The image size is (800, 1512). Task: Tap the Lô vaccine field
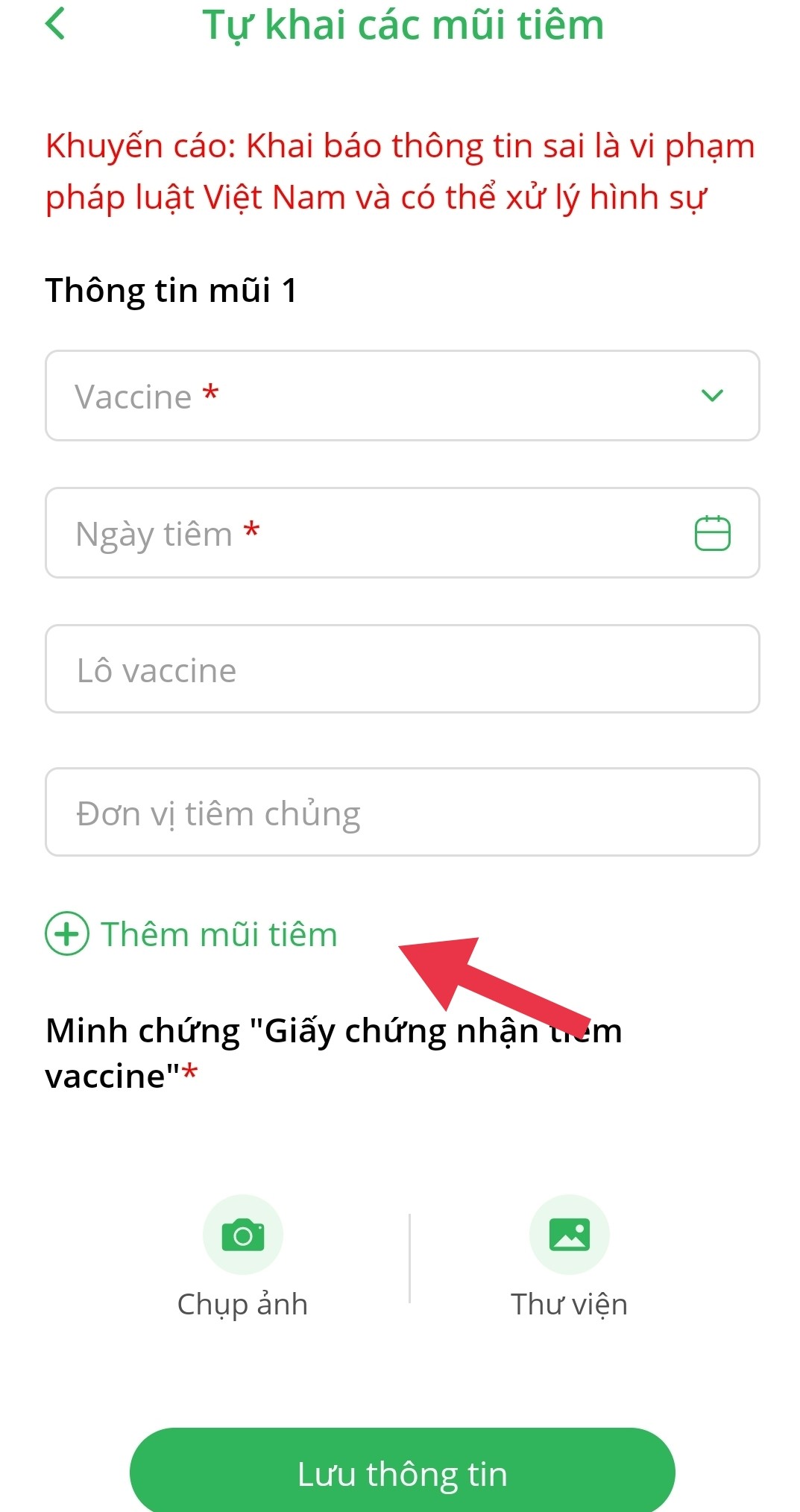(x=402, y=670)
